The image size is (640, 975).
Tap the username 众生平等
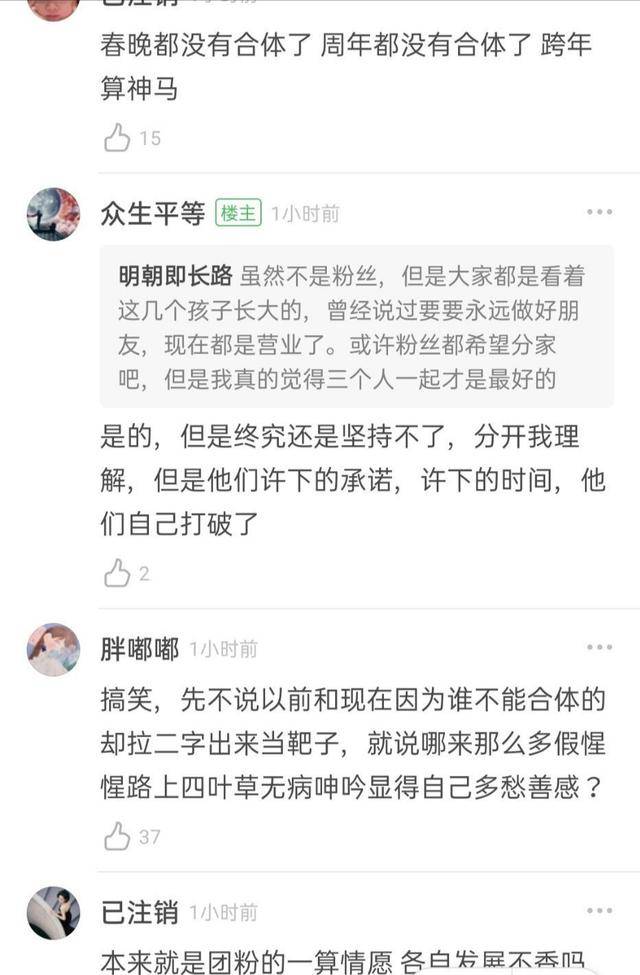[152, 213]
